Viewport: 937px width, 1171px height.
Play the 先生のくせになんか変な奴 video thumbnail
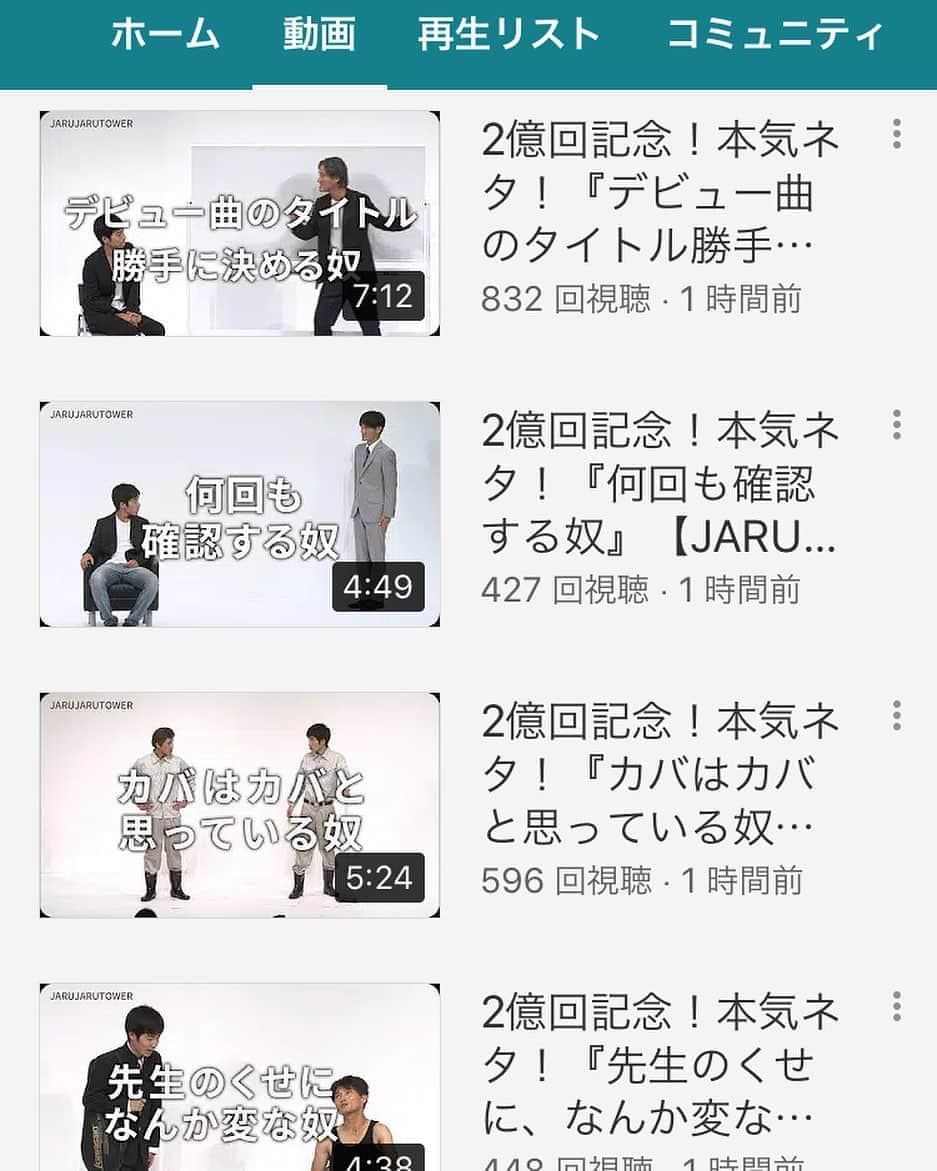click(x=240, y=1078)
